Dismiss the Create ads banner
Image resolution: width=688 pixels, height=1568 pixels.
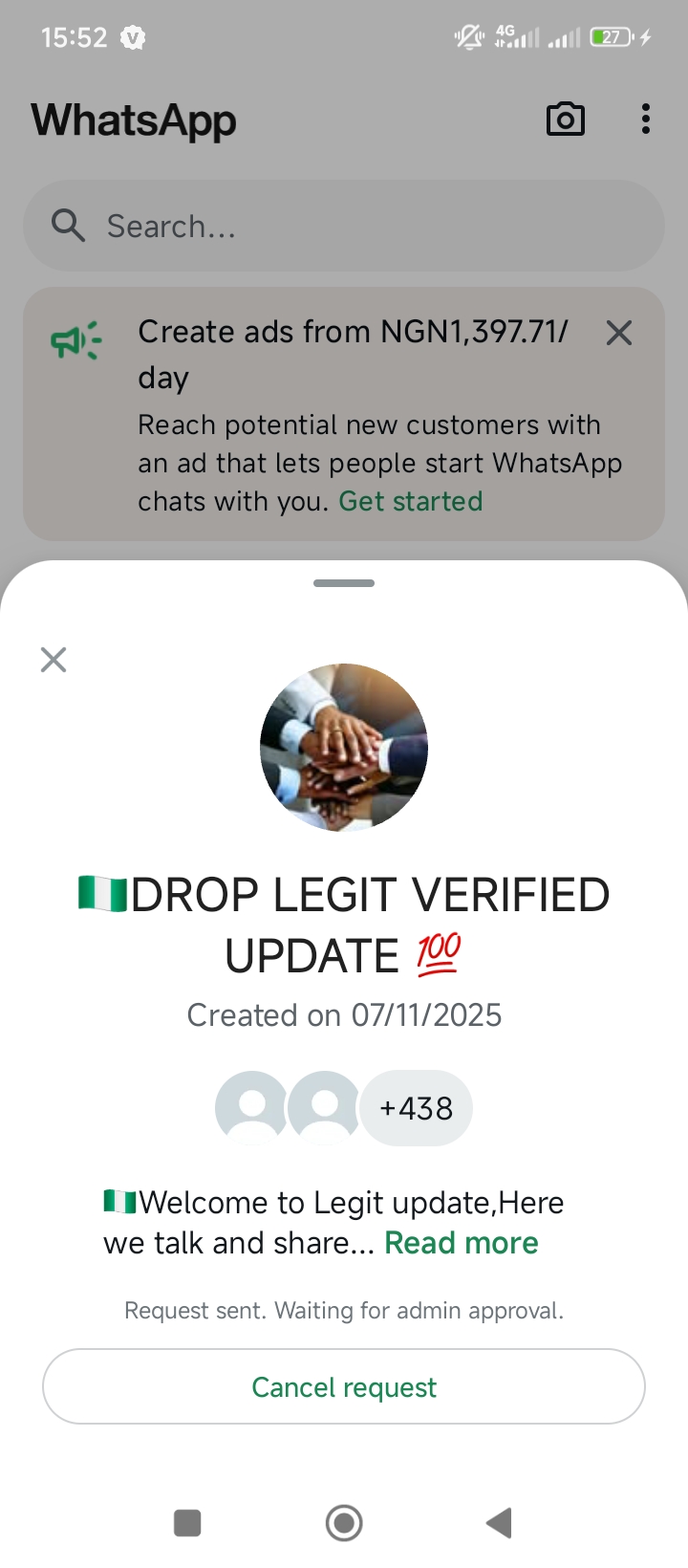tap(619, 333)
